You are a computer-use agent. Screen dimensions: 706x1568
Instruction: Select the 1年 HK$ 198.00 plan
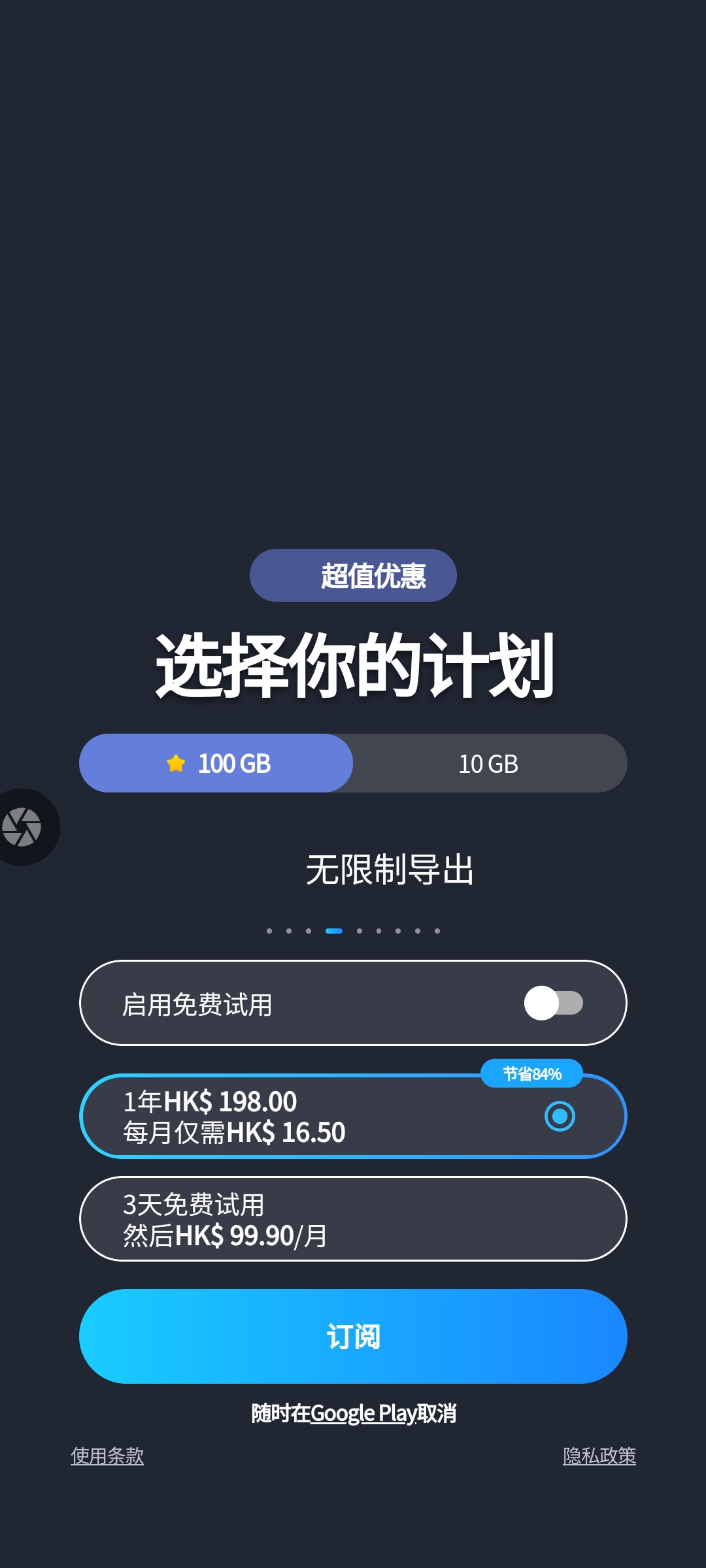coord(353,1116)
